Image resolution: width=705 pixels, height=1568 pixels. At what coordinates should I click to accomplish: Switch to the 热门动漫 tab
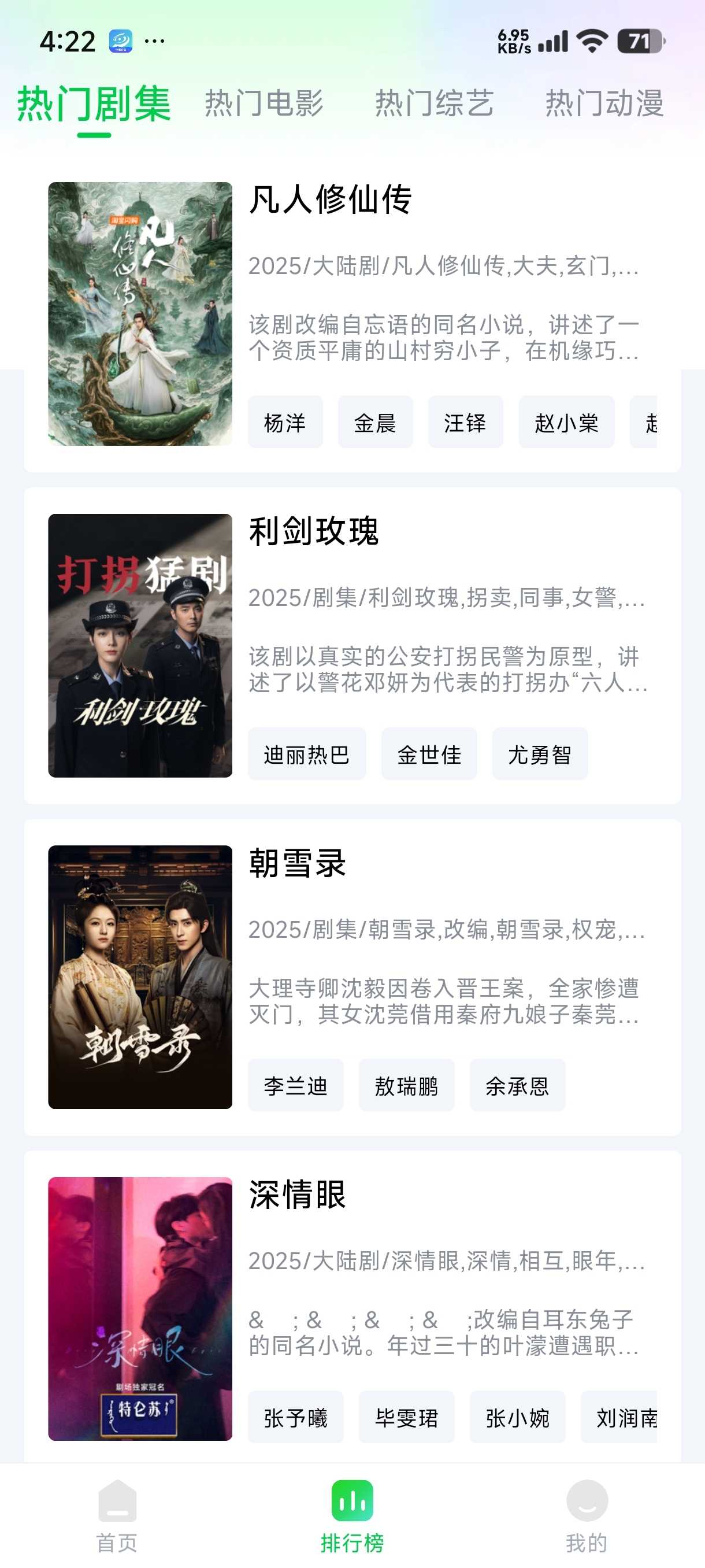604,103
